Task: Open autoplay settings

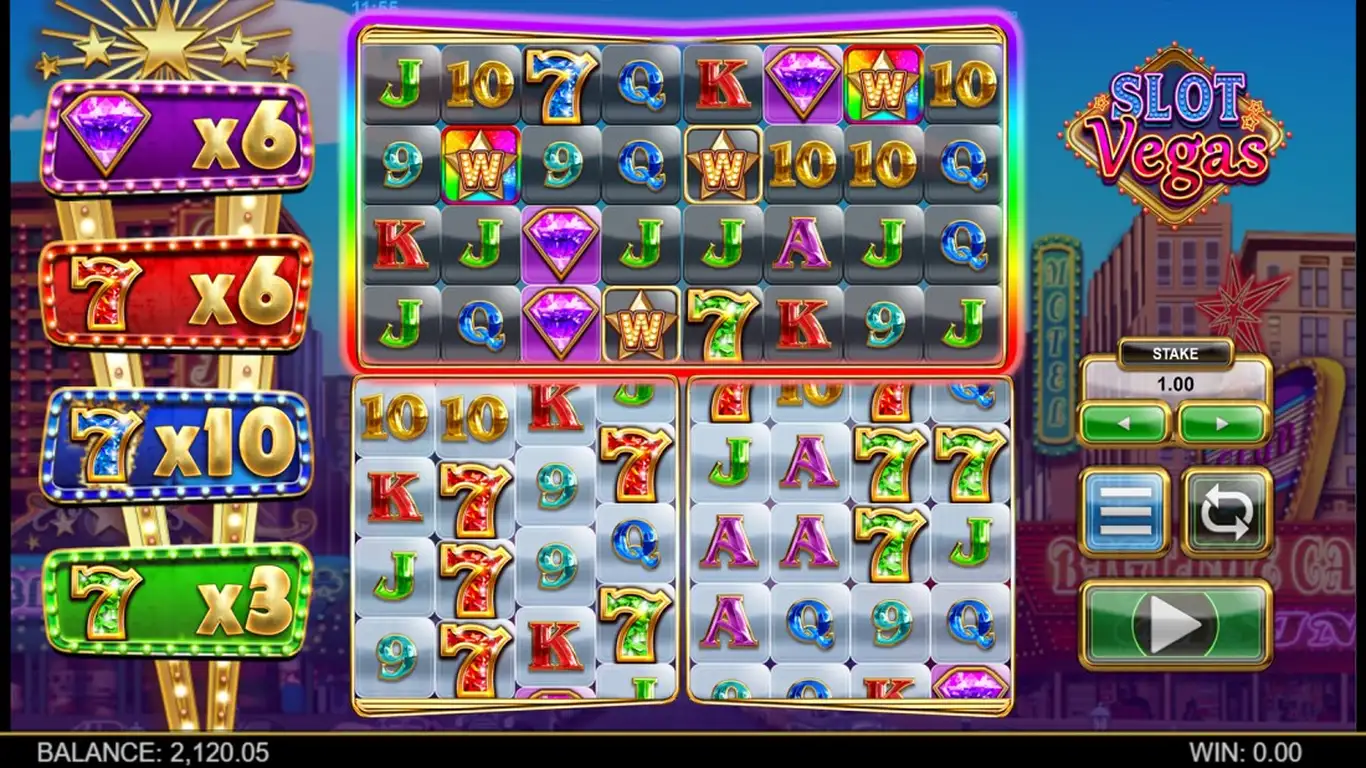Action: pos(1226,512)
